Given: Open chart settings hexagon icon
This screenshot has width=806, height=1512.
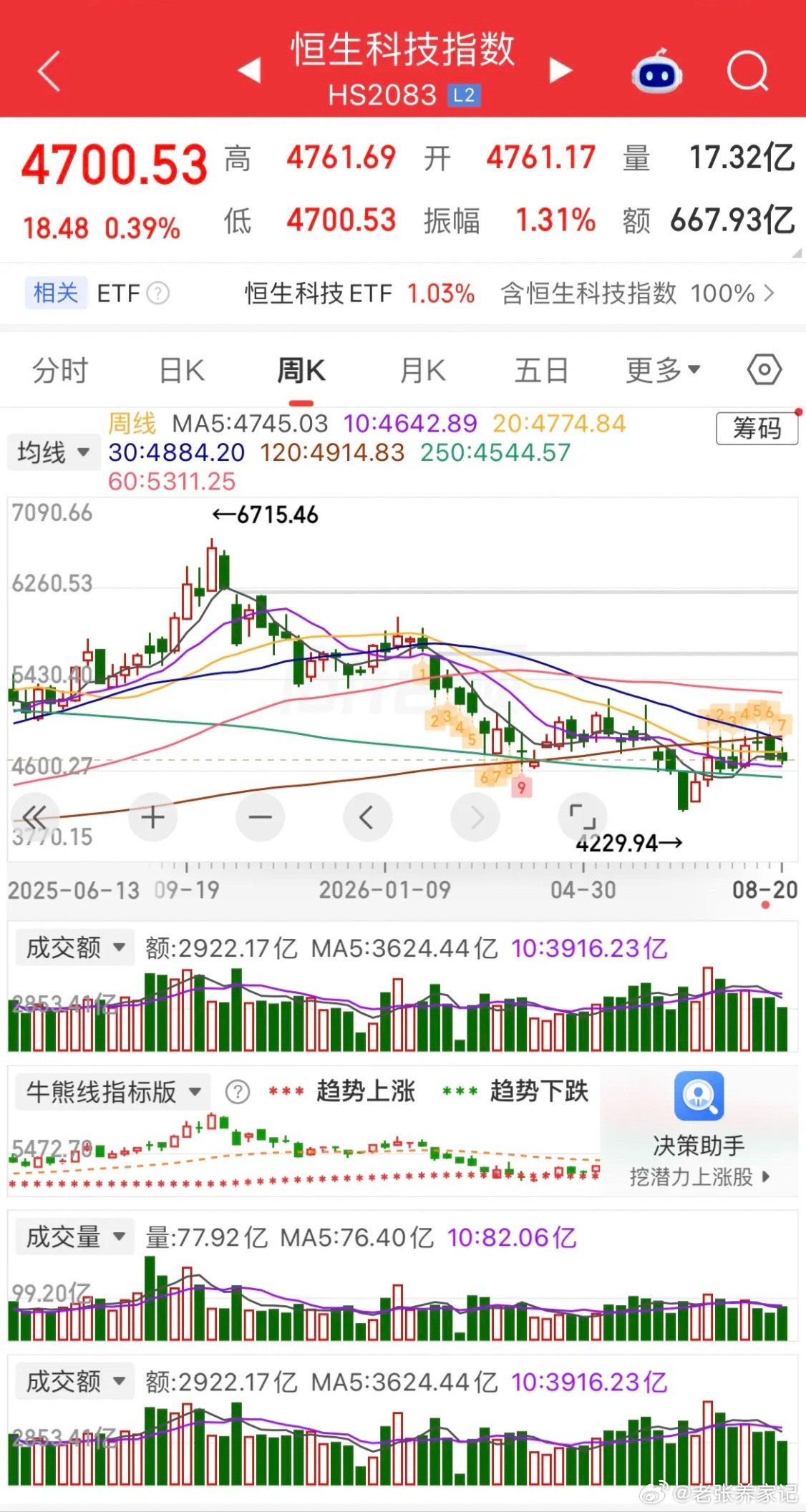Looking at the screenshot, I should click(764, 370).
